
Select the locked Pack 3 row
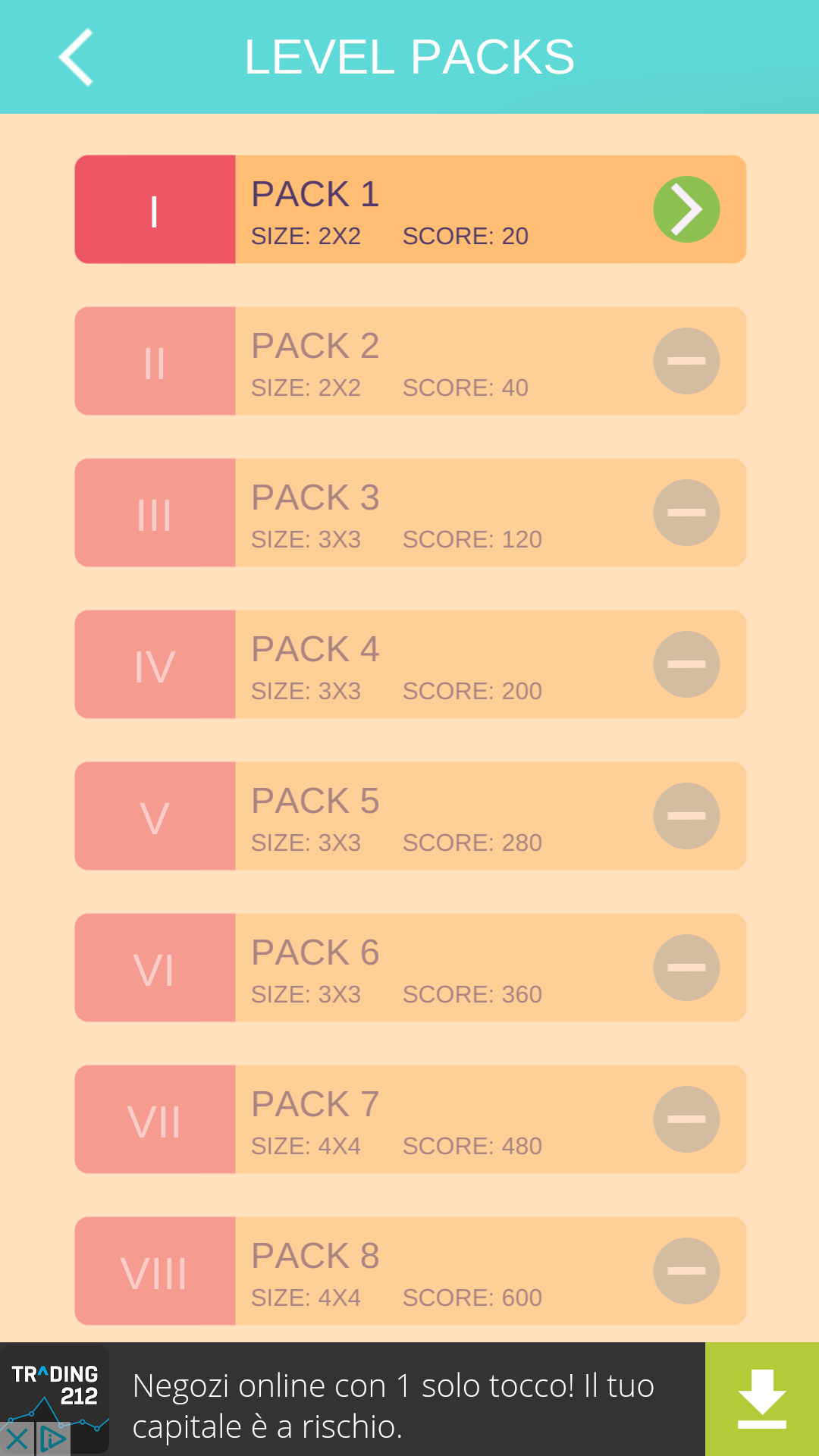coord(410,513)
